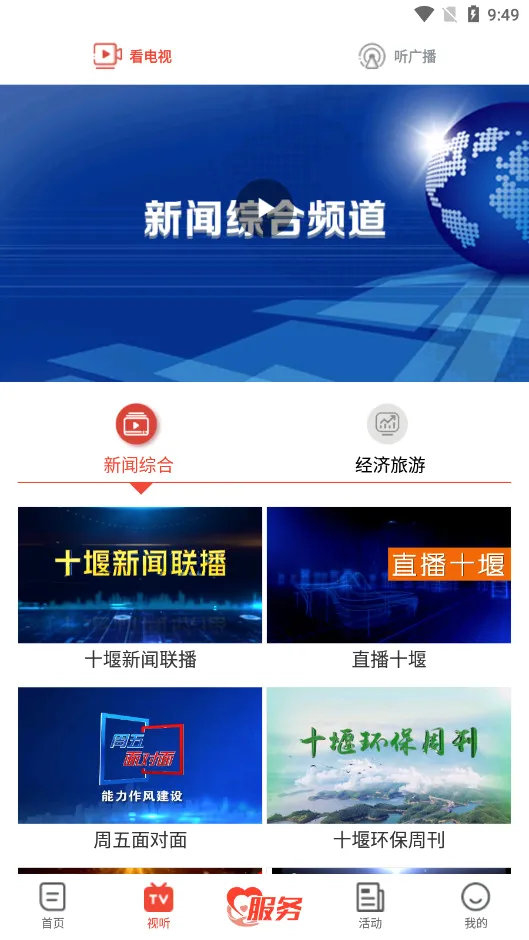Open the 十堰新闻联播 program
Image resolution: width=529 pixels, height=940 pixels.
[140, 588]
